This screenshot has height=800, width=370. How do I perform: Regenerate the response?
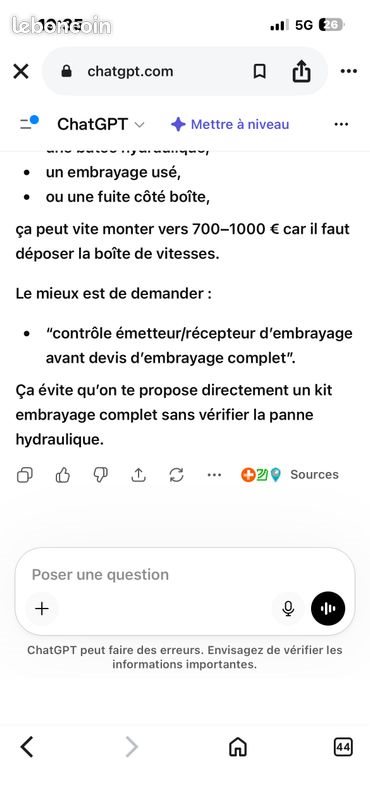tap(176, 475)
